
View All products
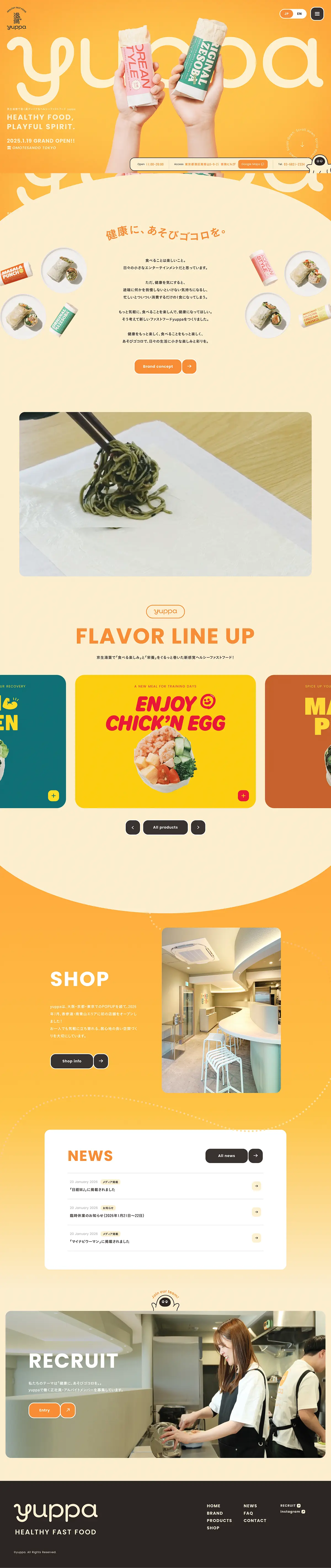(165, 827)
